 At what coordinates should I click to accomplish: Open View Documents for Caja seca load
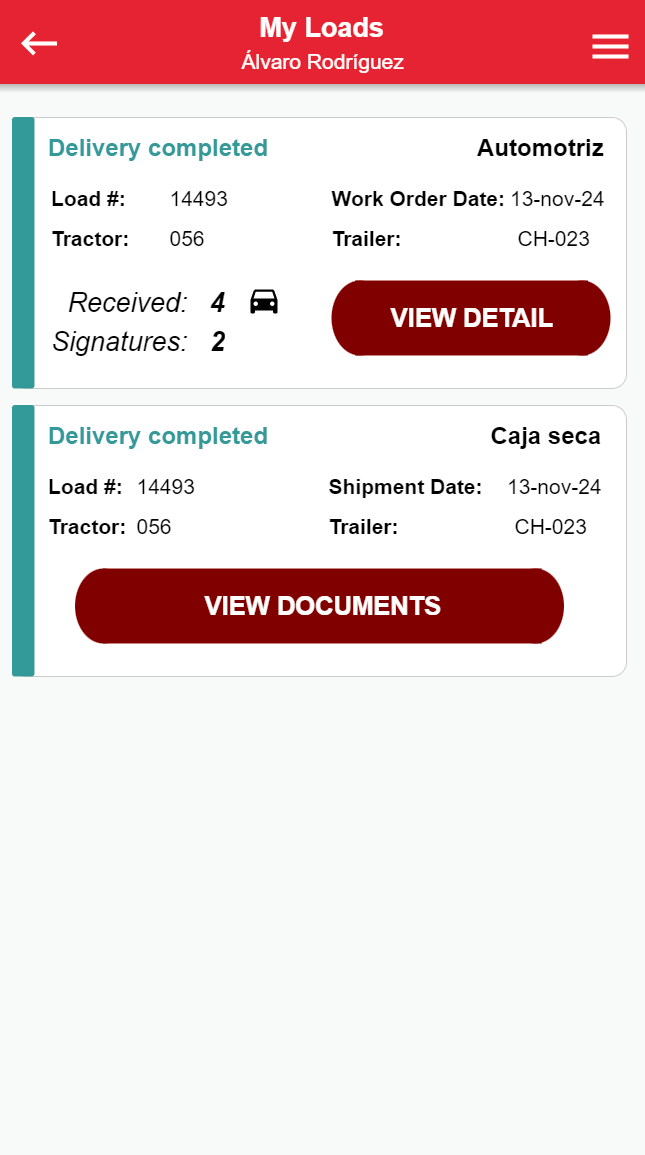[x=320, y=606]
